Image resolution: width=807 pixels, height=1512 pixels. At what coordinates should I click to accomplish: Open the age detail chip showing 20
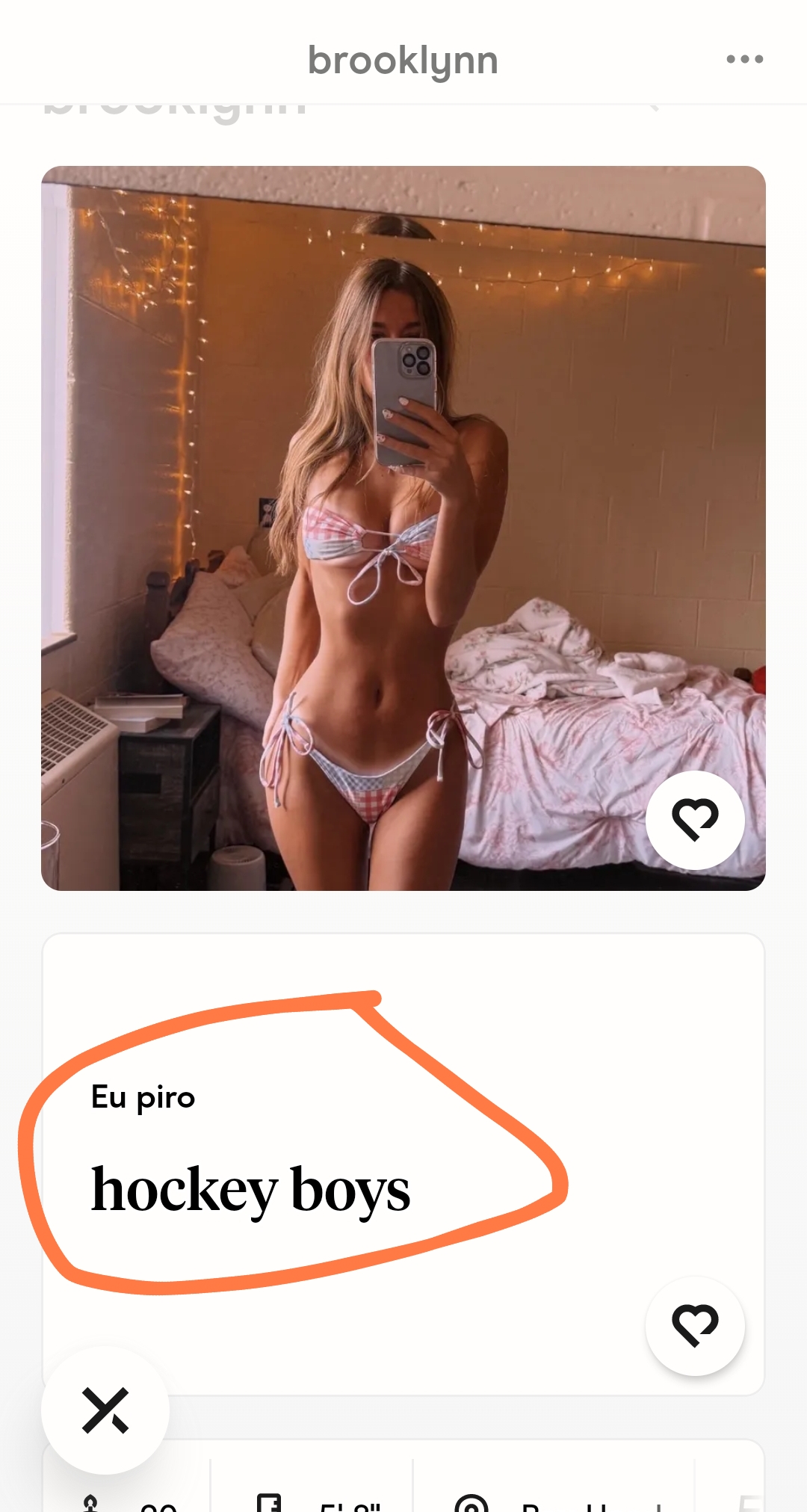pos(134,1501)
